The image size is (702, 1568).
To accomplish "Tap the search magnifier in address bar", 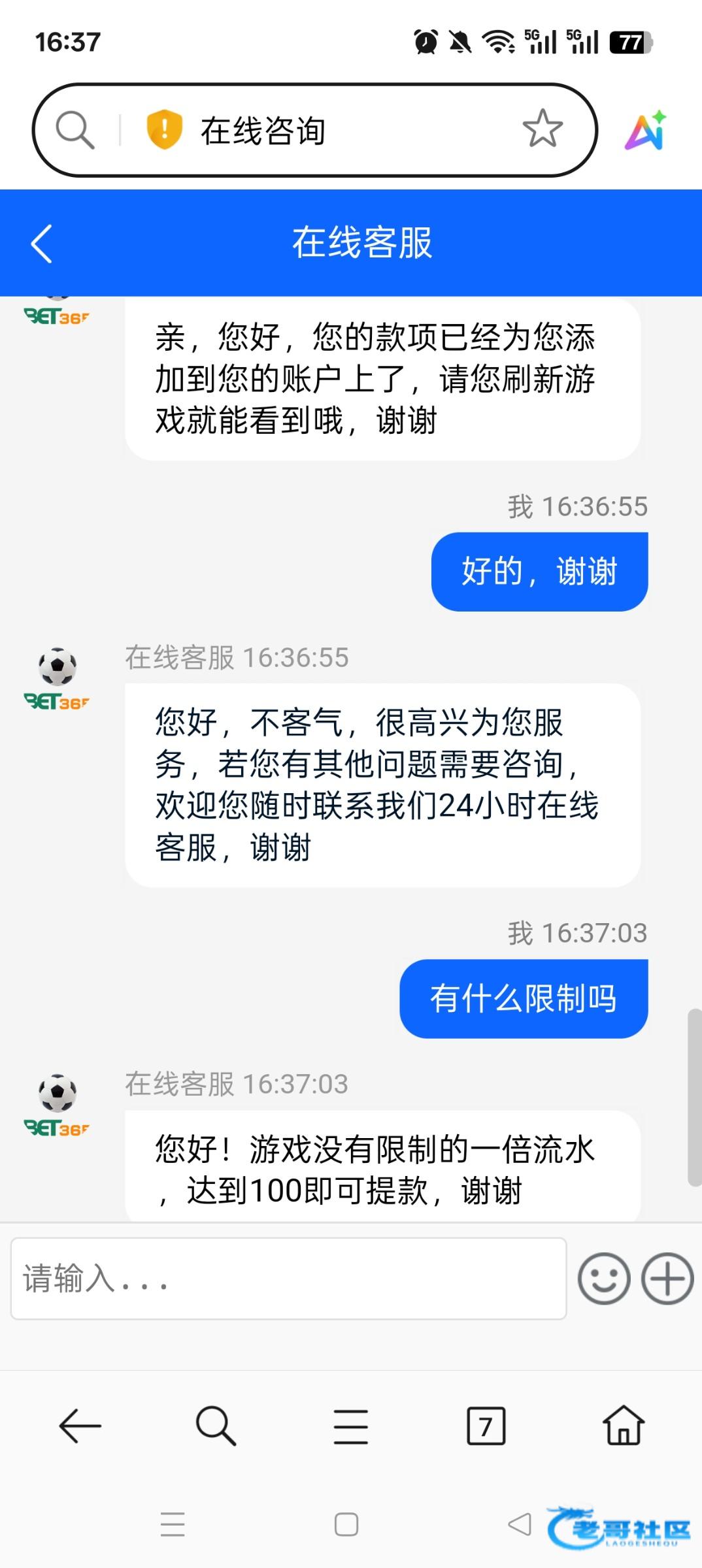I will point(75,129).
